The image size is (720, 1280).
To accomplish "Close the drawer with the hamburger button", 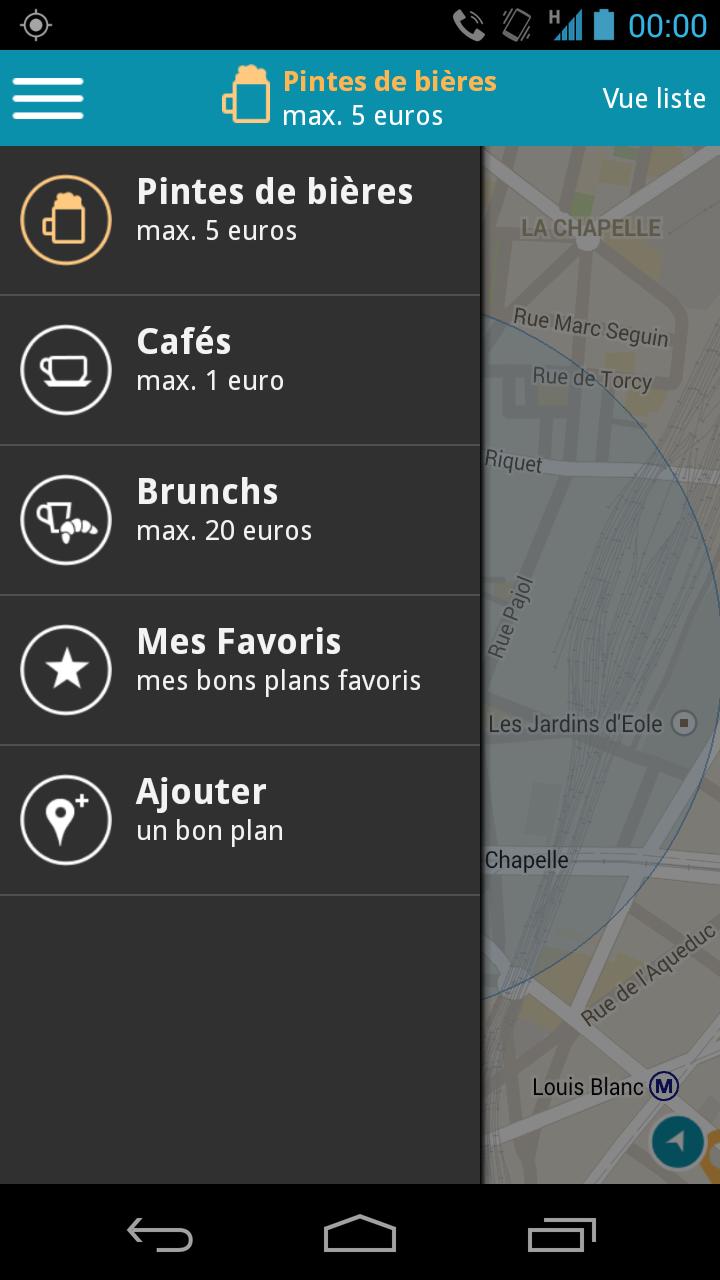I will (x=48, y=98).
